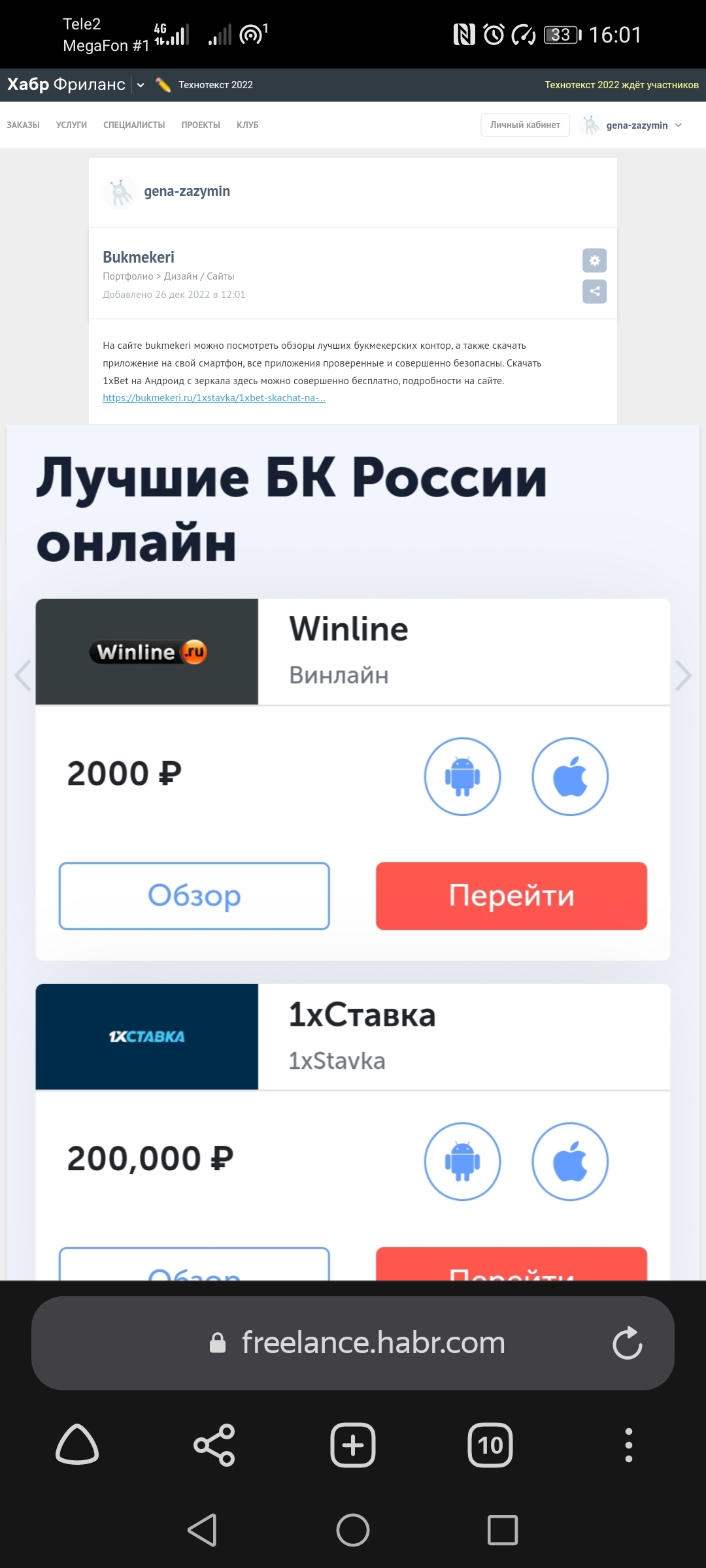The height and width of the screenshot is (1568, 706).
Task: Visit the Клуб section
Action: 247,125
